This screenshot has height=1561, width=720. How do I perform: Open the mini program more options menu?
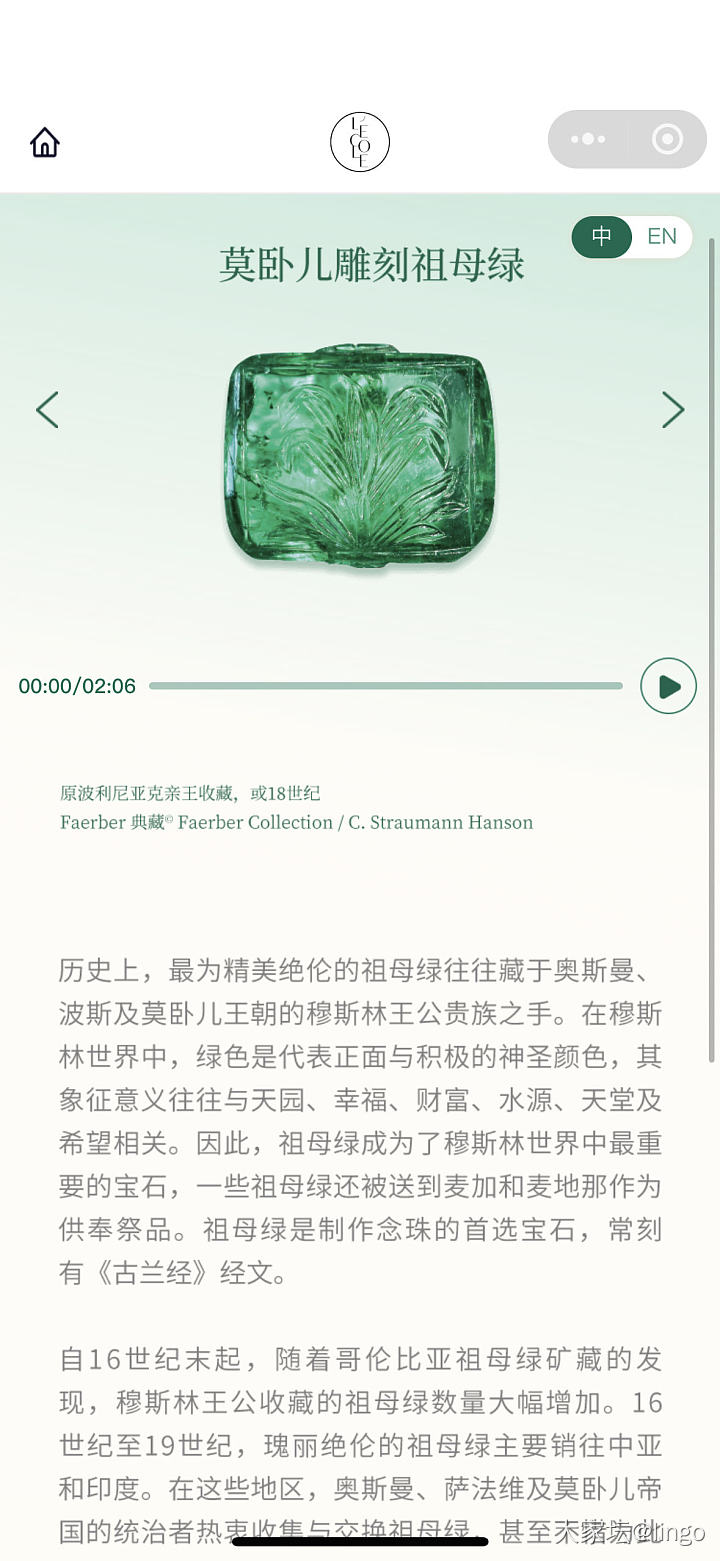tap(588, 139)
